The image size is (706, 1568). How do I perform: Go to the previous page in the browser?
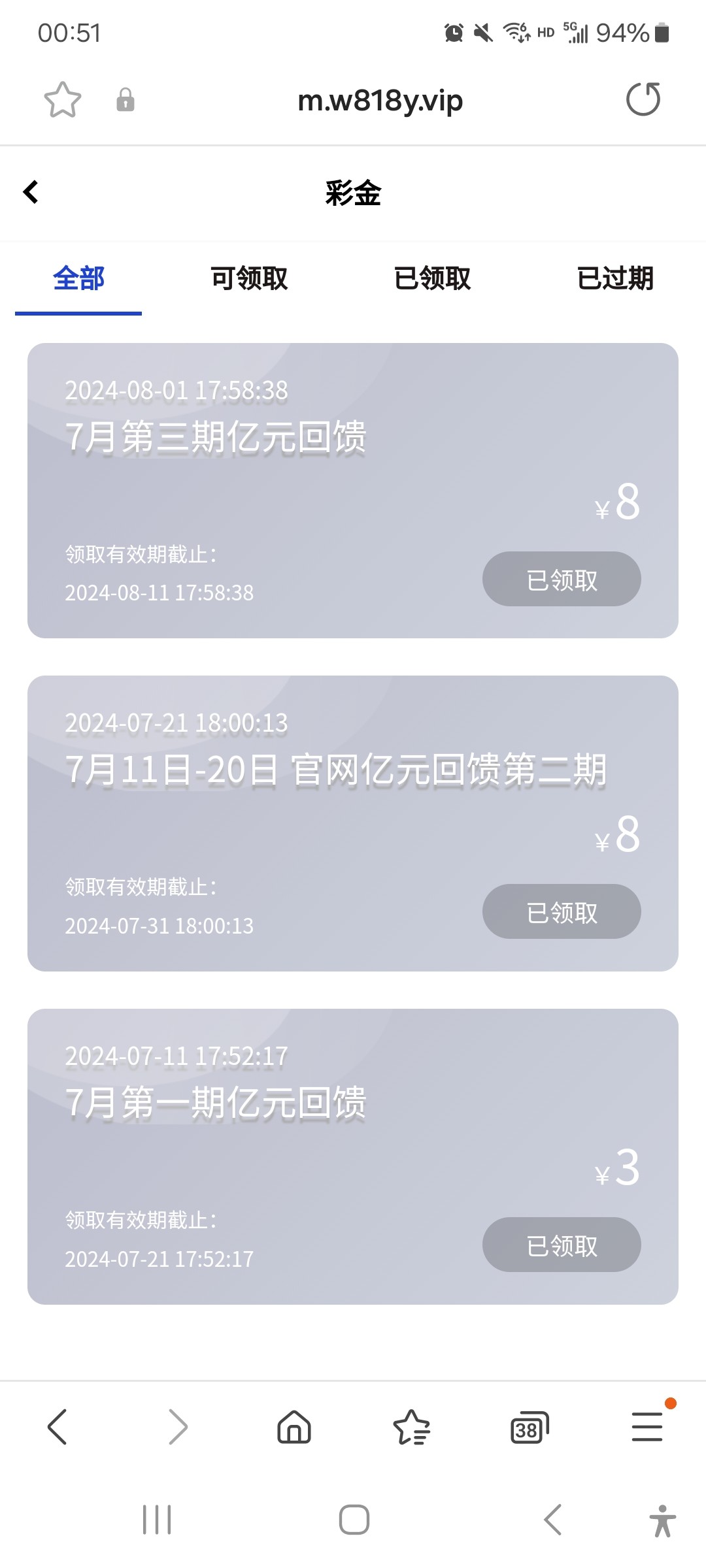[58, 1427]
